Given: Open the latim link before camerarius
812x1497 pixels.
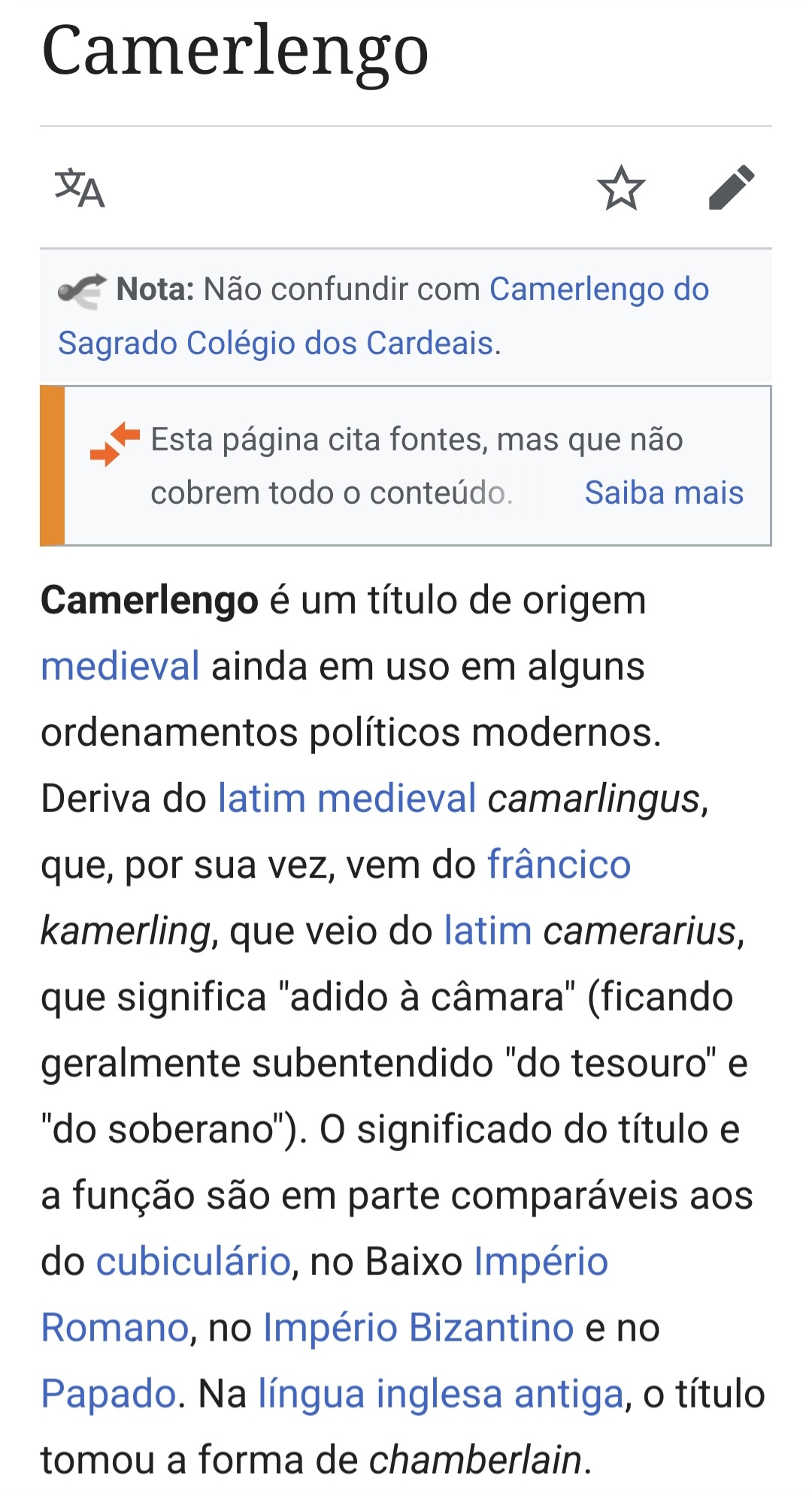Looking at the screenshot, I should [488, 932].
